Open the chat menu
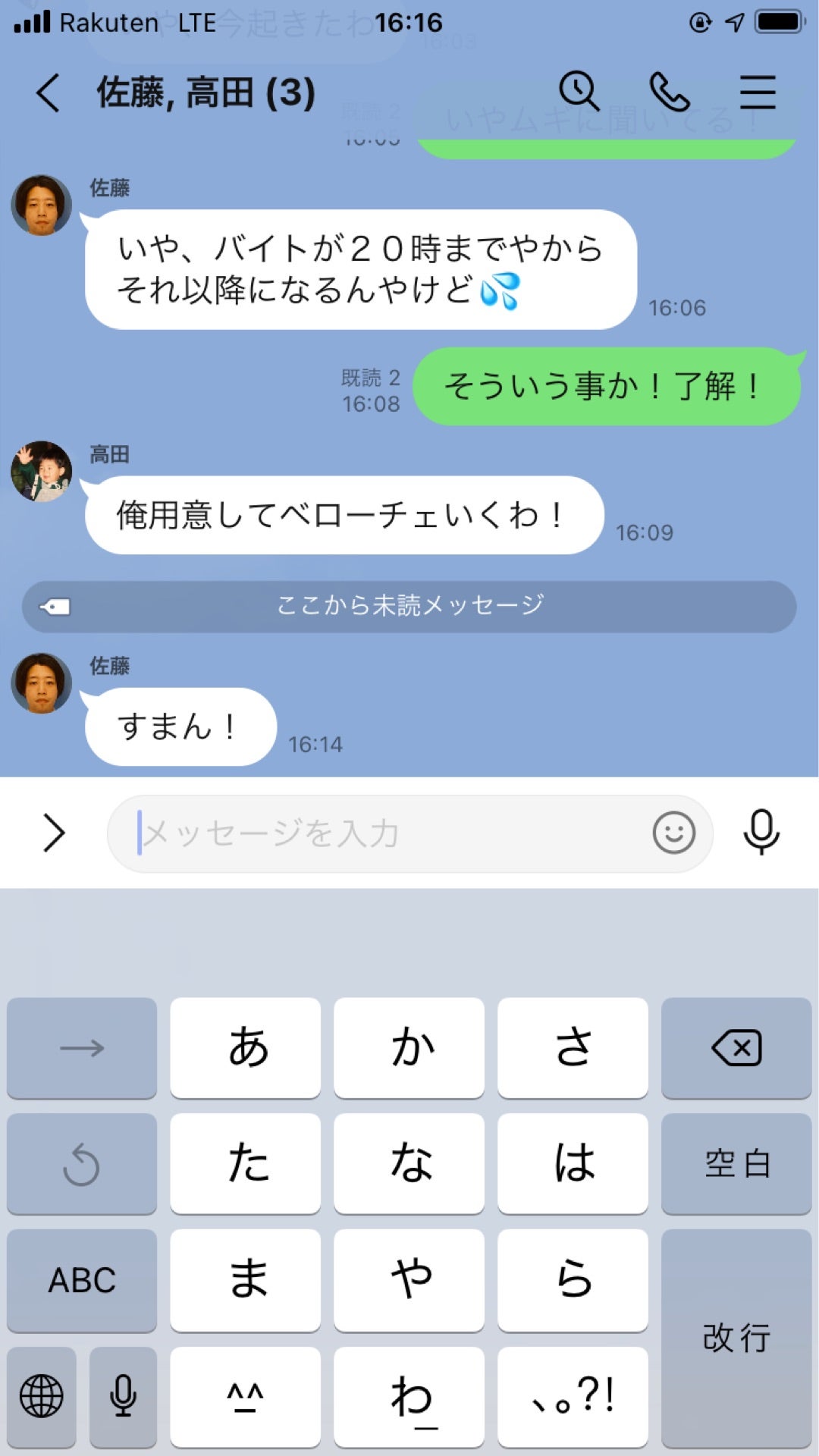 (x=758, y=92)
